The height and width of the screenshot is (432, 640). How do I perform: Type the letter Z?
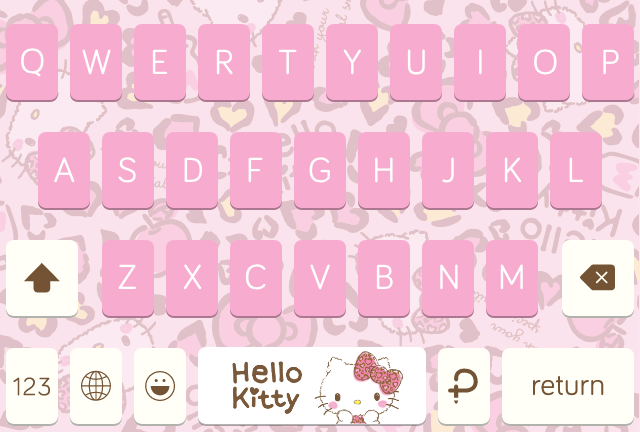(128, 278)
